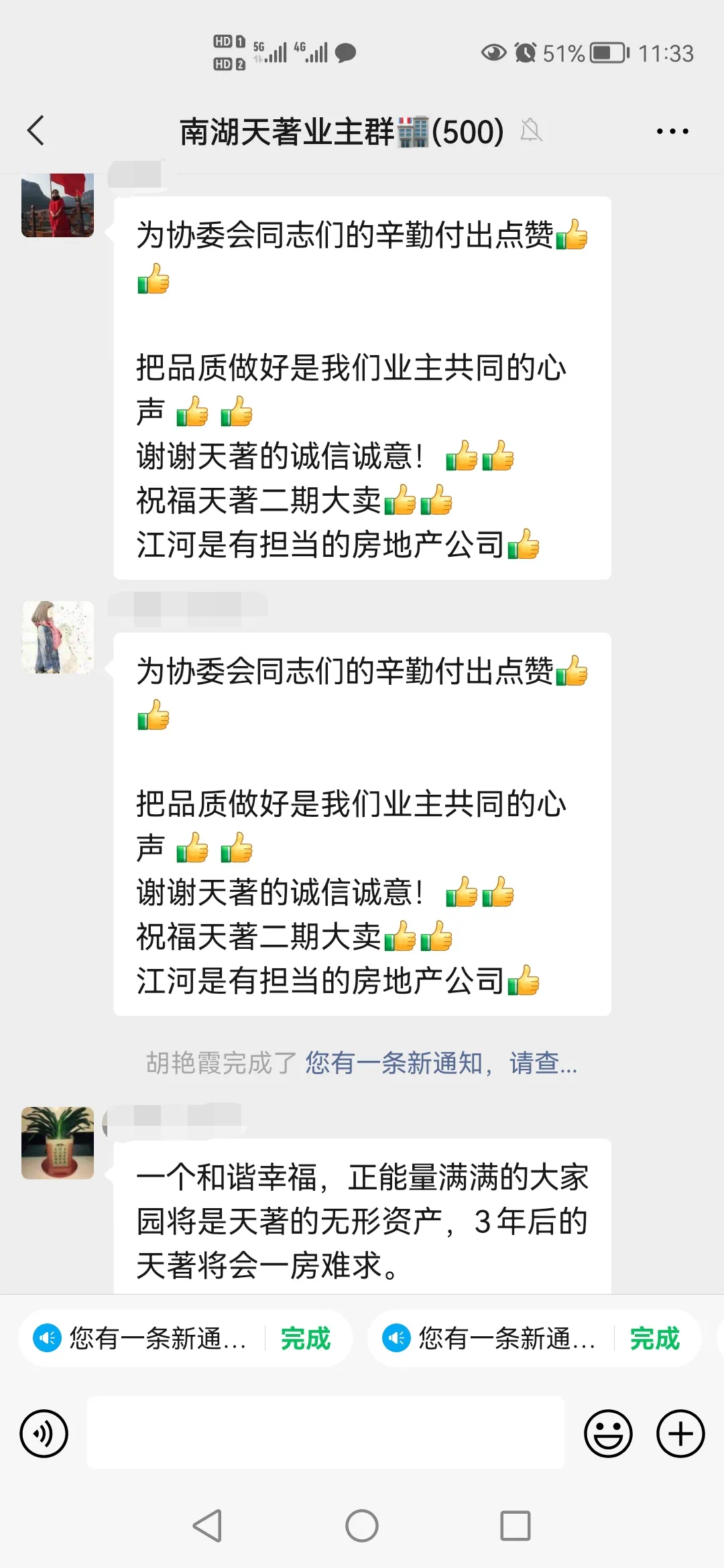
Task: Open the system recent apps view
Action: 516,1526
